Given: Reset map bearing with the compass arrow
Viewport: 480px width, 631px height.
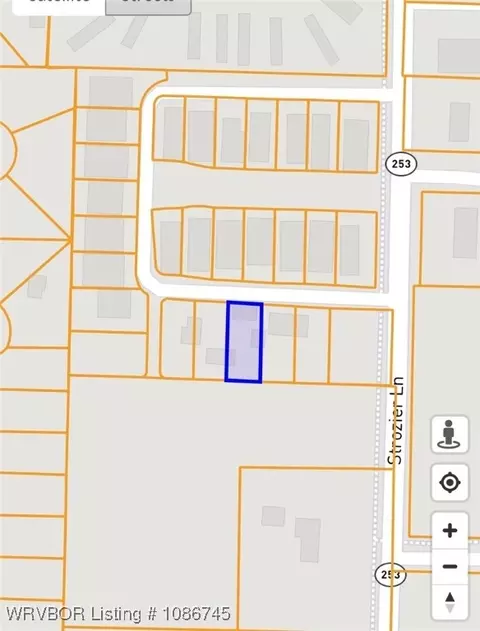Looking at the screenshot, I should (449, 602).
